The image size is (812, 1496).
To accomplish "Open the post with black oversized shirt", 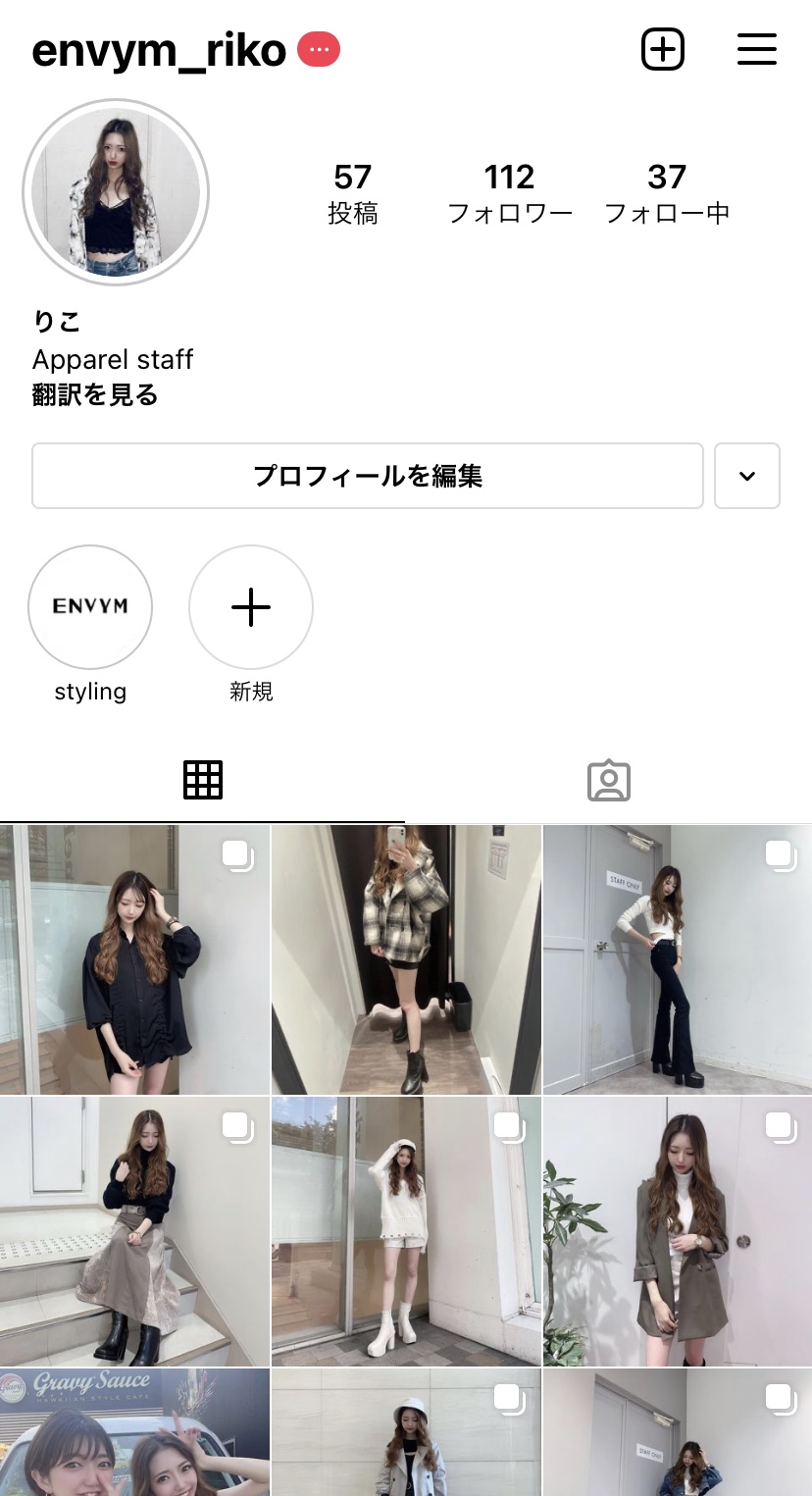I will tap(134, 959).
